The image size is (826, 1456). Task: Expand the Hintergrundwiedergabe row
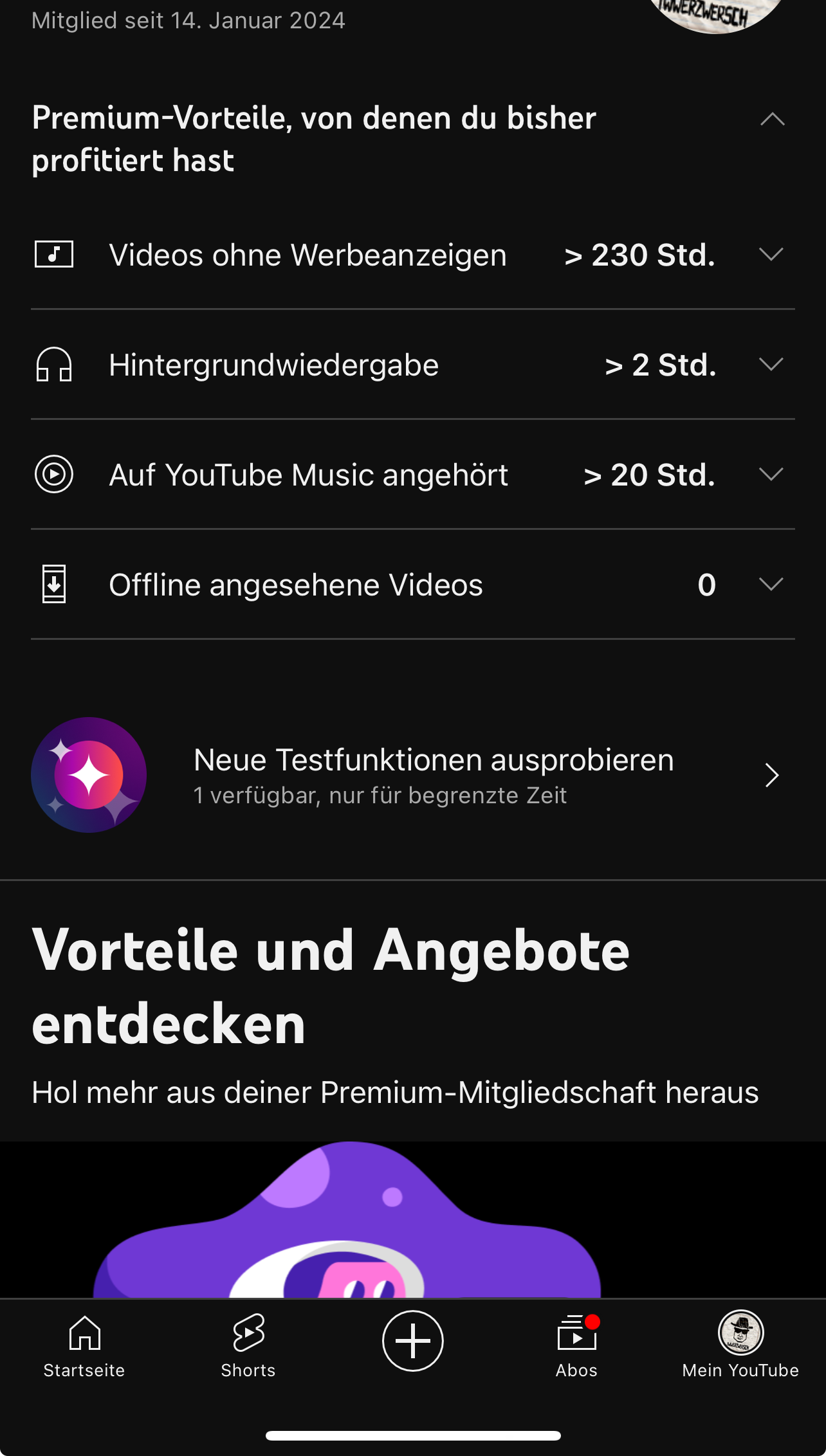pos(771,365)
